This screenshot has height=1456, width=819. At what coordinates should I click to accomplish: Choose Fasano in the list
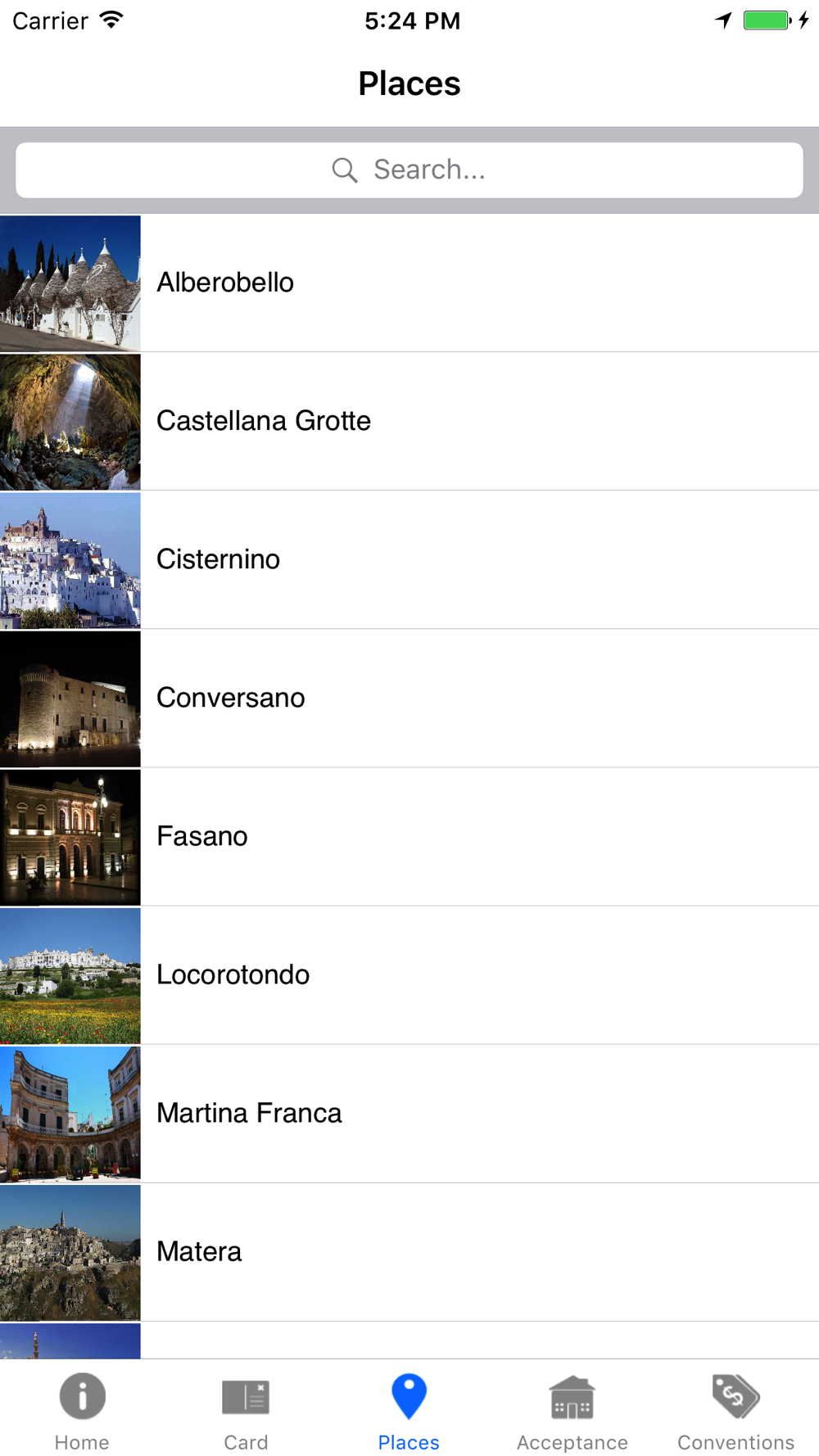point(409,837)
